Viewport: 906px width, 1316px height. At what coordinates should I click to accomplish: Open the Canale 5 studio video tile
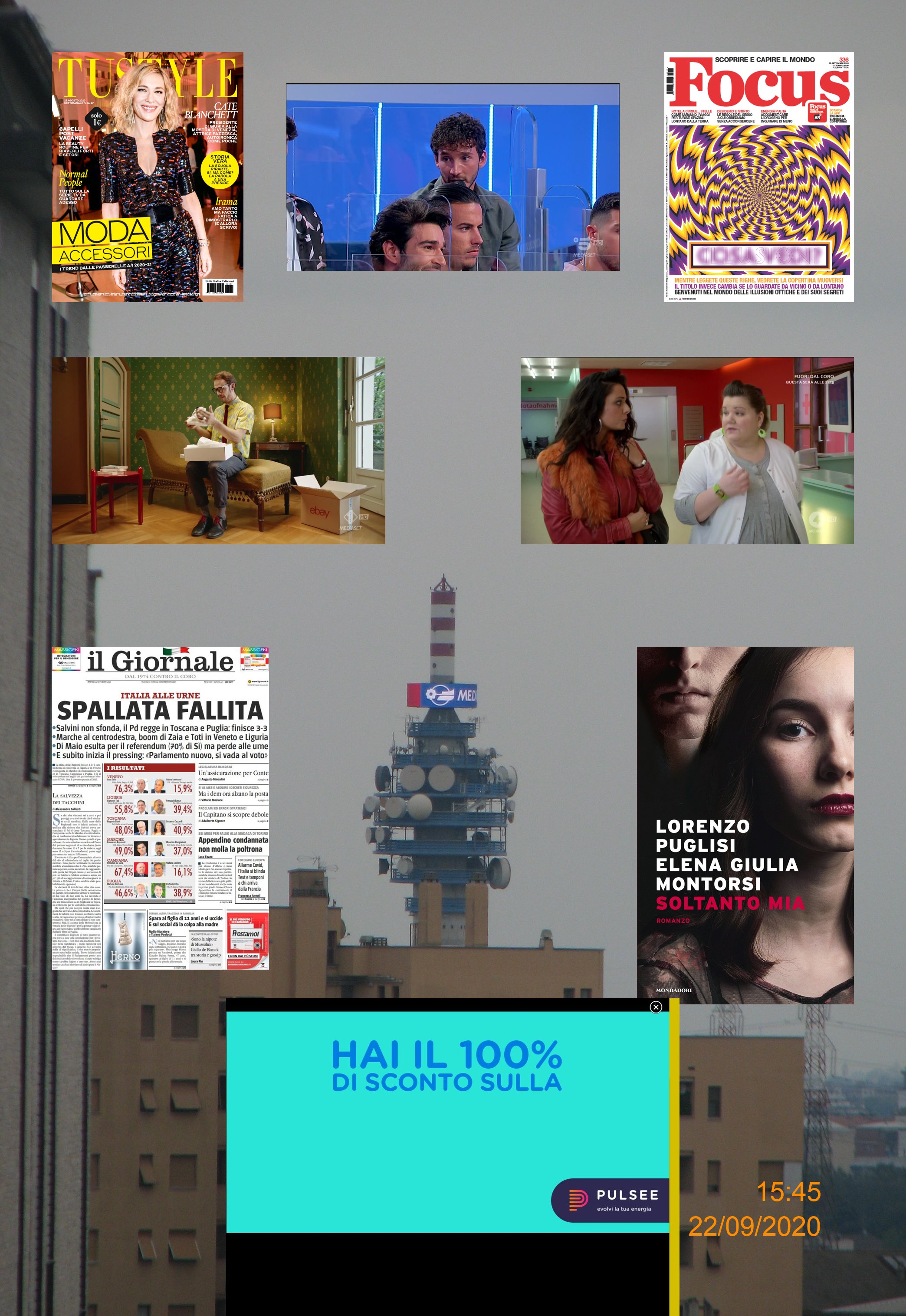(x=453, y=177)
